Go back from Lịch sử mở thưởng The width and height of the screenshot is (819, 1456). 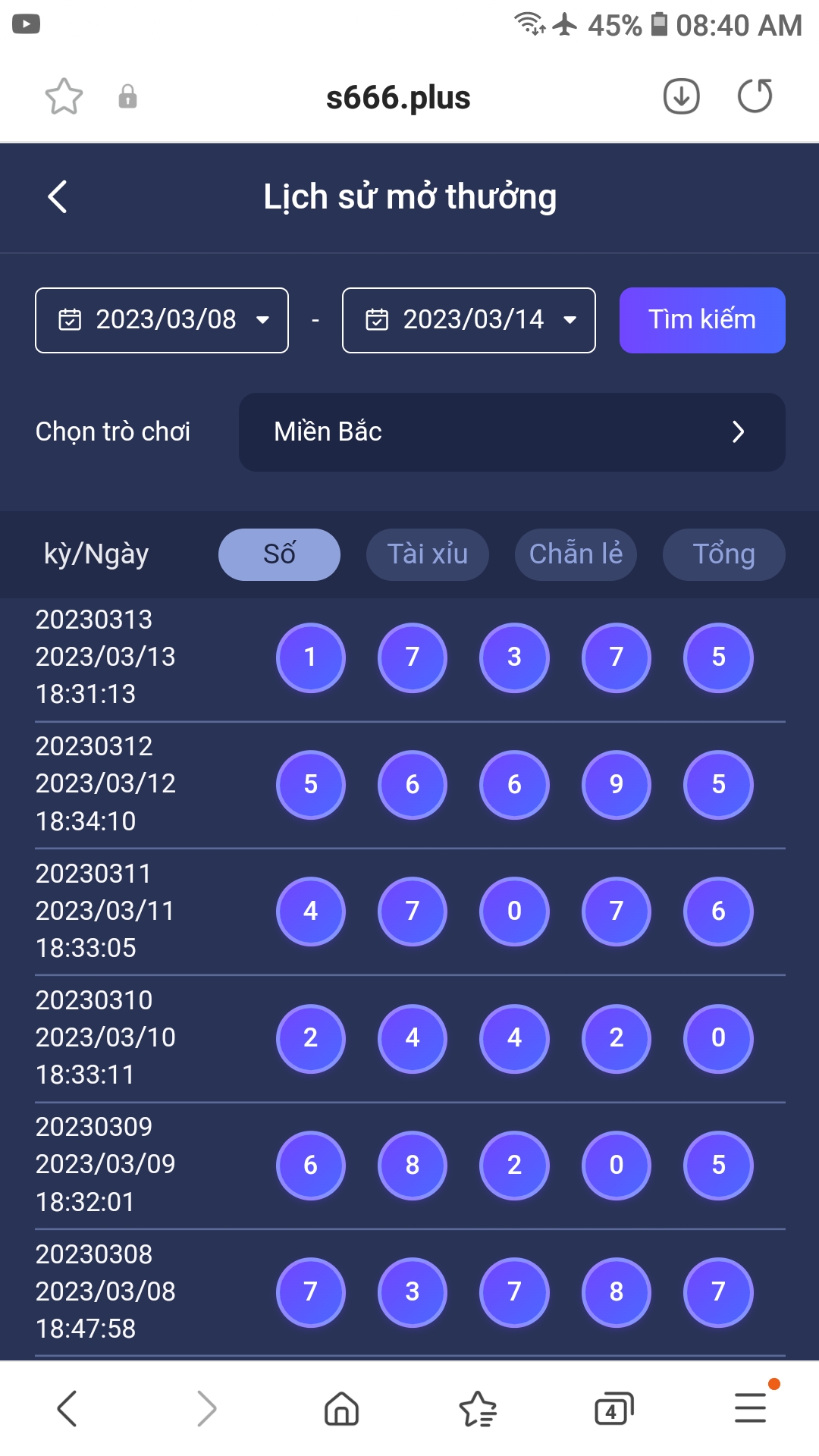pyautogui.click(x=58, y=197)
